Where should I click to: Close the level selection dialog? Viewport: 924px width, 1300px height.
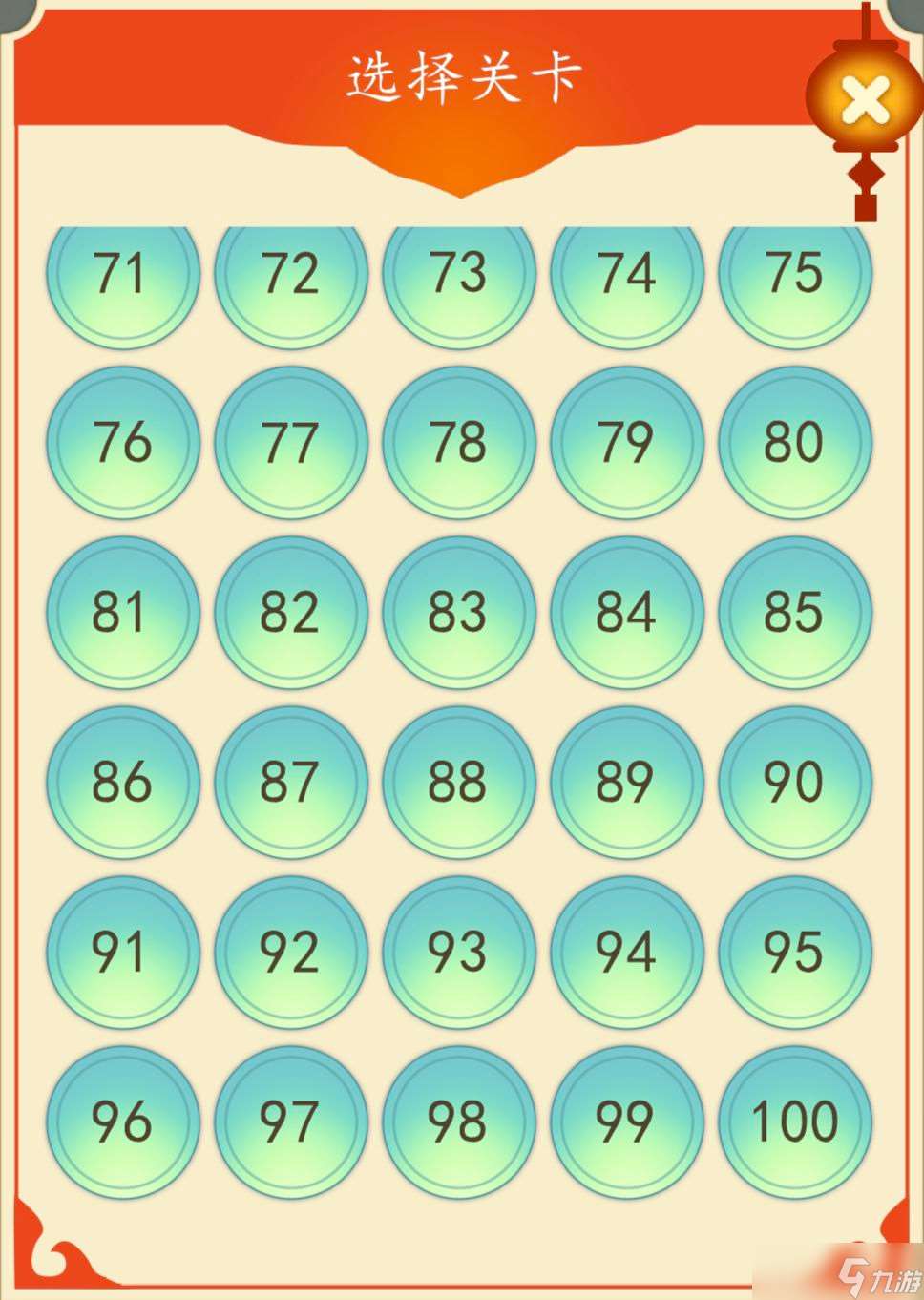click(865, 99)
